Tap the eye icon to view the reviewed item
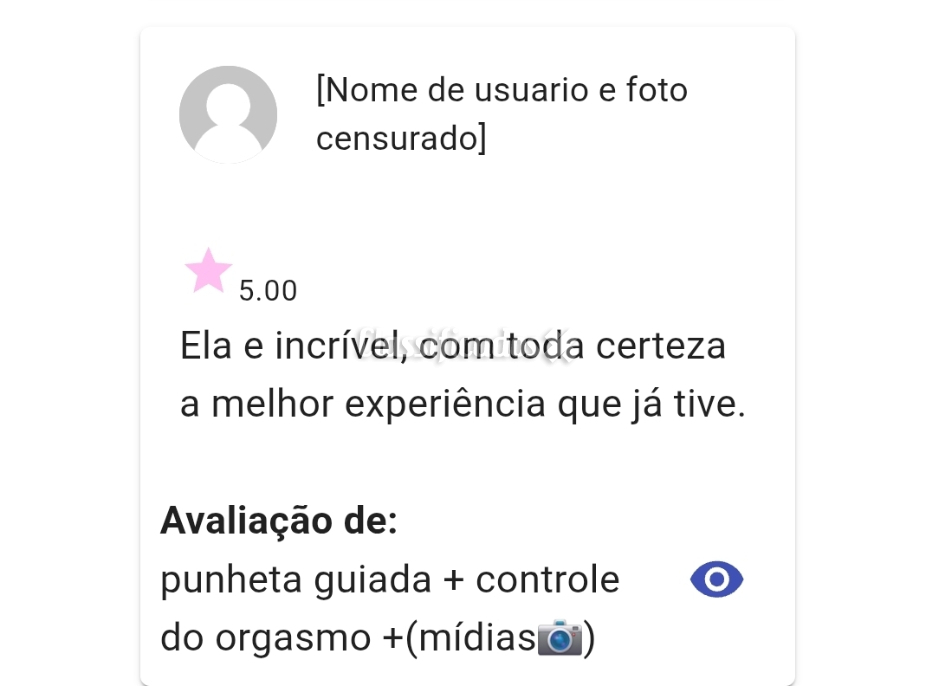The image size is (935, 686). [716, 580]
